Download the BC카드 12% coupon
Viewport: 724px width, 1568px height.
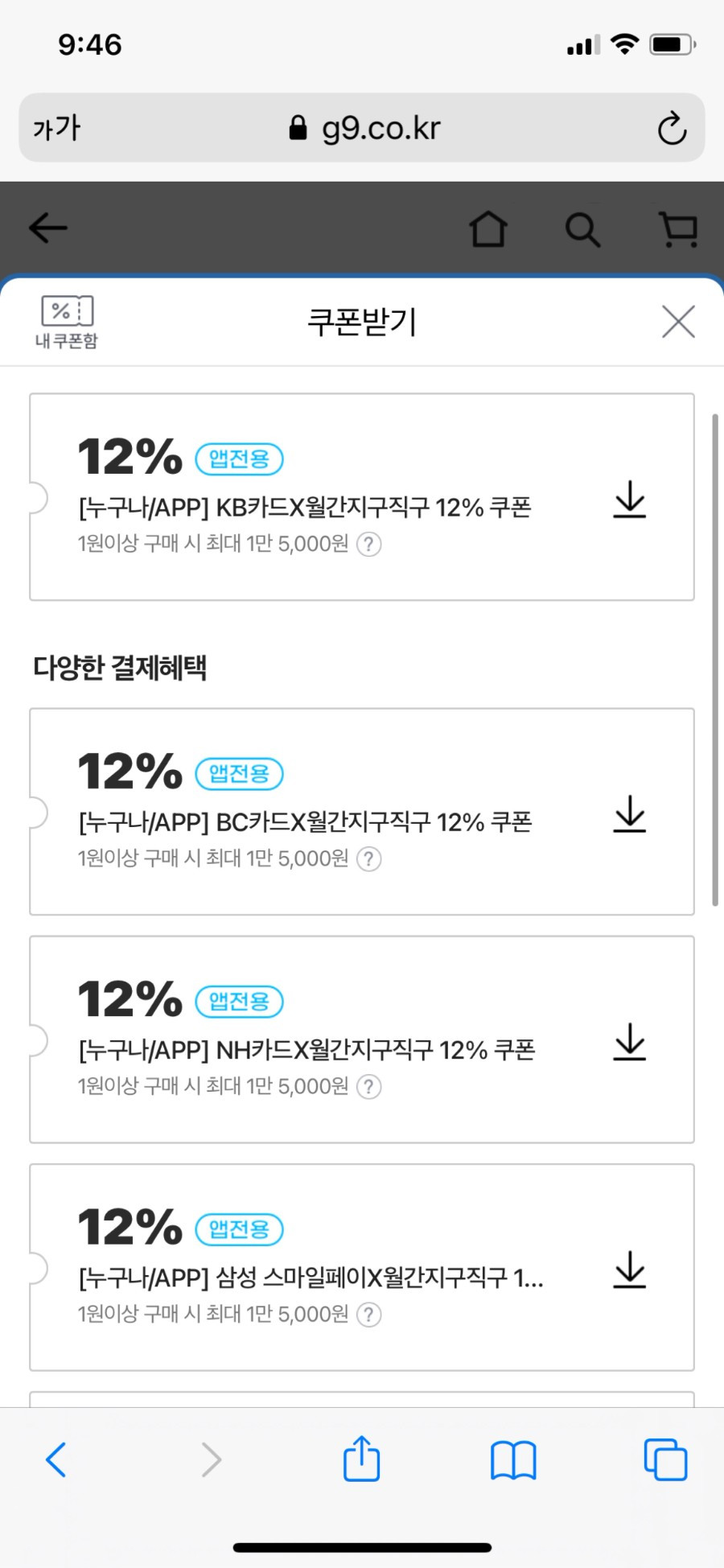(x=630, y=813)
